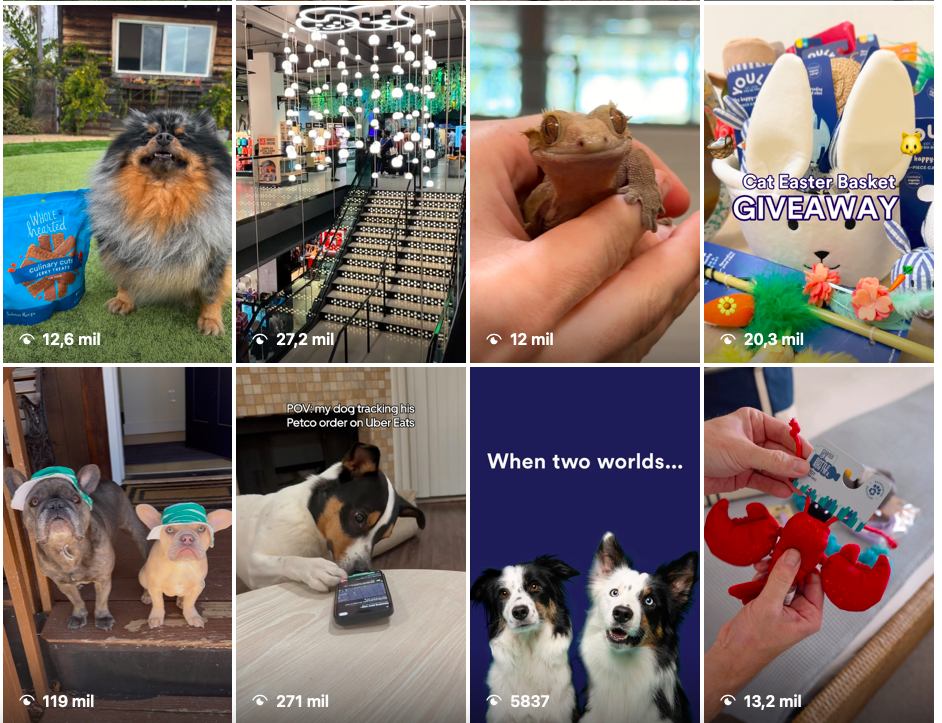Play the two French bulldogs with hats video
The width and height of the screenshot is (942, 723).
[x=117, y=545]
